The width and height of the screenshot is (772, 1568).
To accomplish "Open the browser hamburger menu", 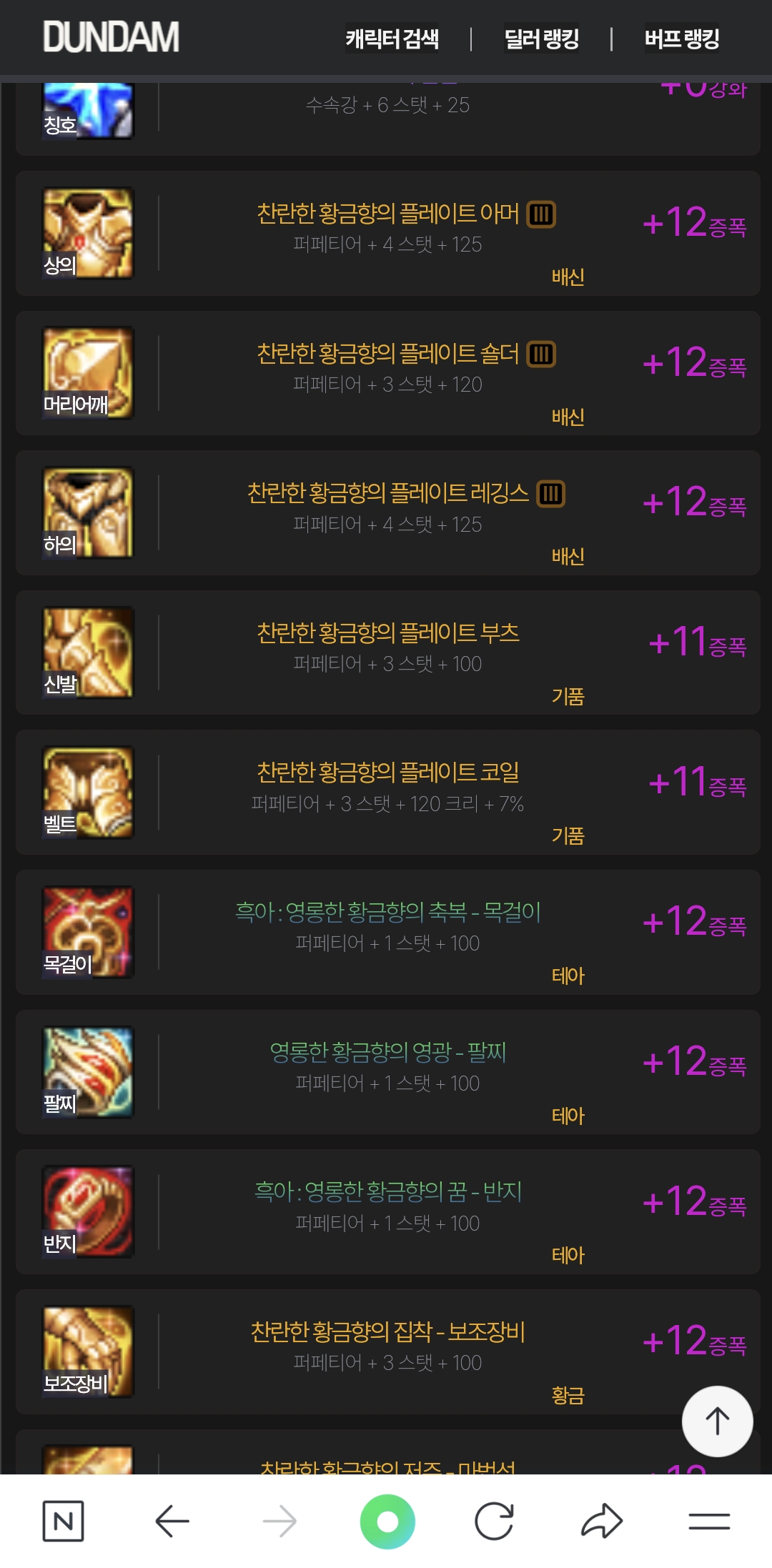I will (x=709, y=1521).
